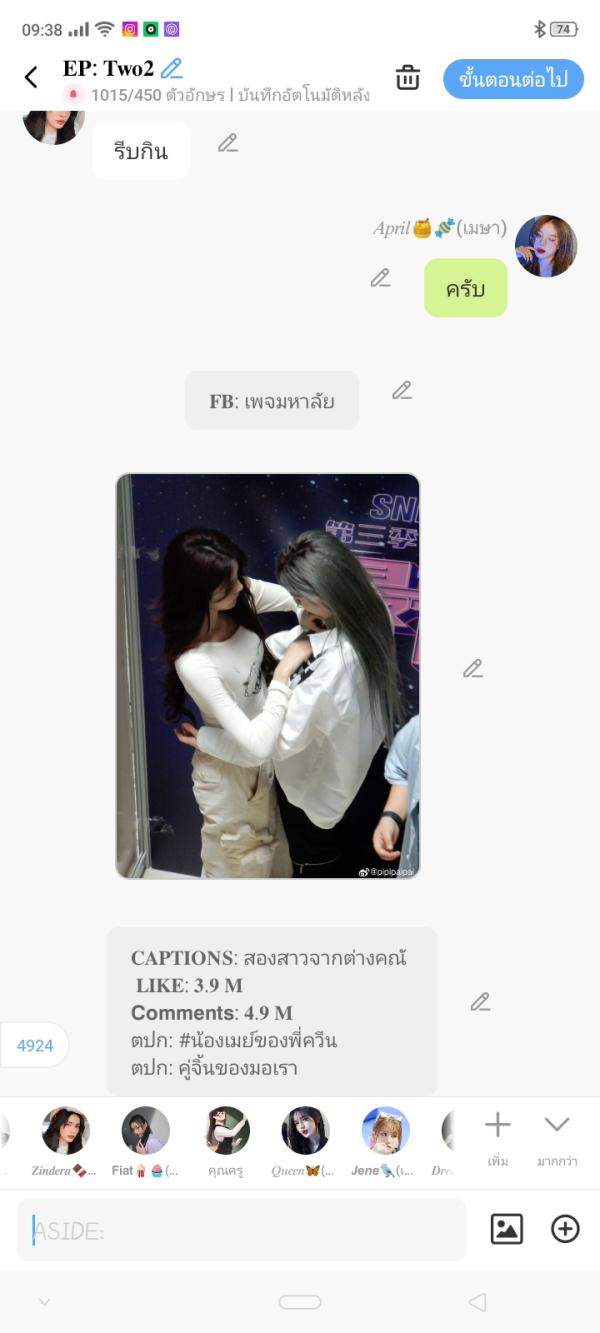Go back using the top arrow
Screen dimensions: 600x1333
[31, 78]
